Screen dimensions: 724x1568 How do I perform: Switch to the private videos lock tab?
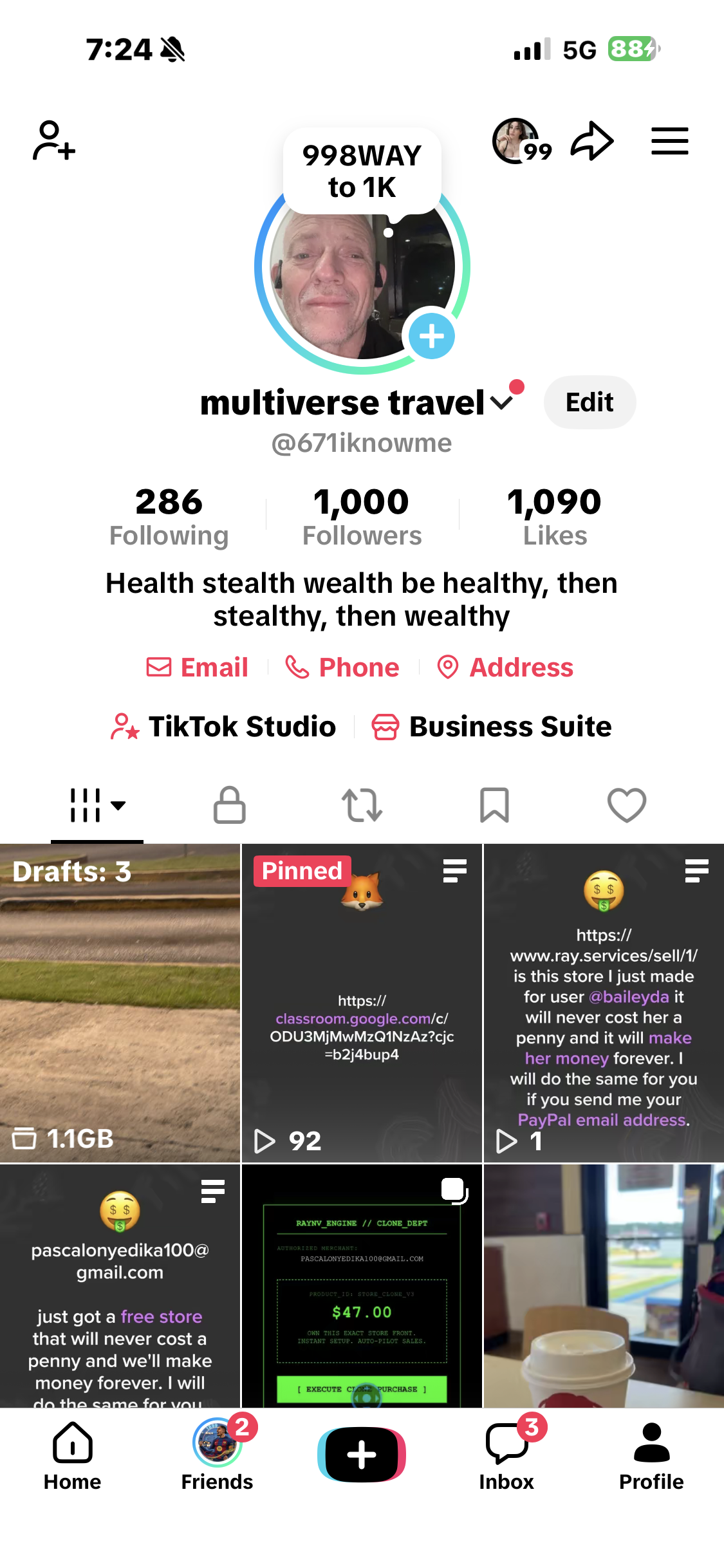229,805
